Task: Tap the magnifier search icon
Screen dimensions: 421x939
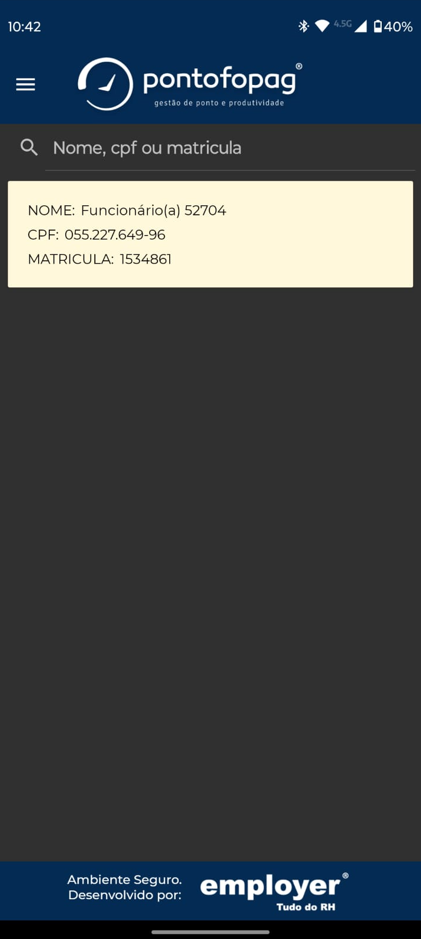Action: [29, 147]
